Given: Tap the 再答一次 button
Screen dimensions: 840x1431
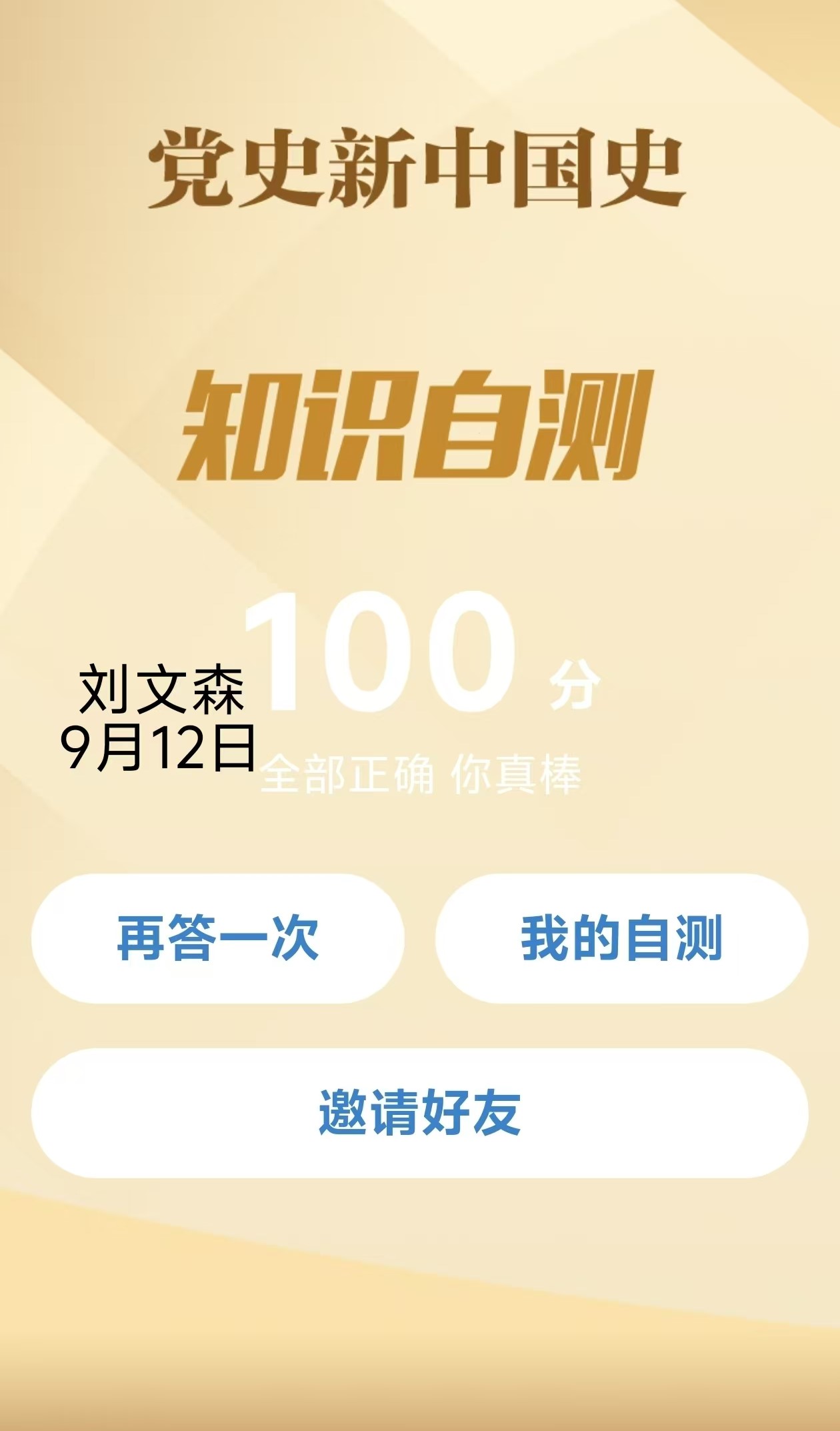Looking at the screenshot, I should [x=218, y=938].
